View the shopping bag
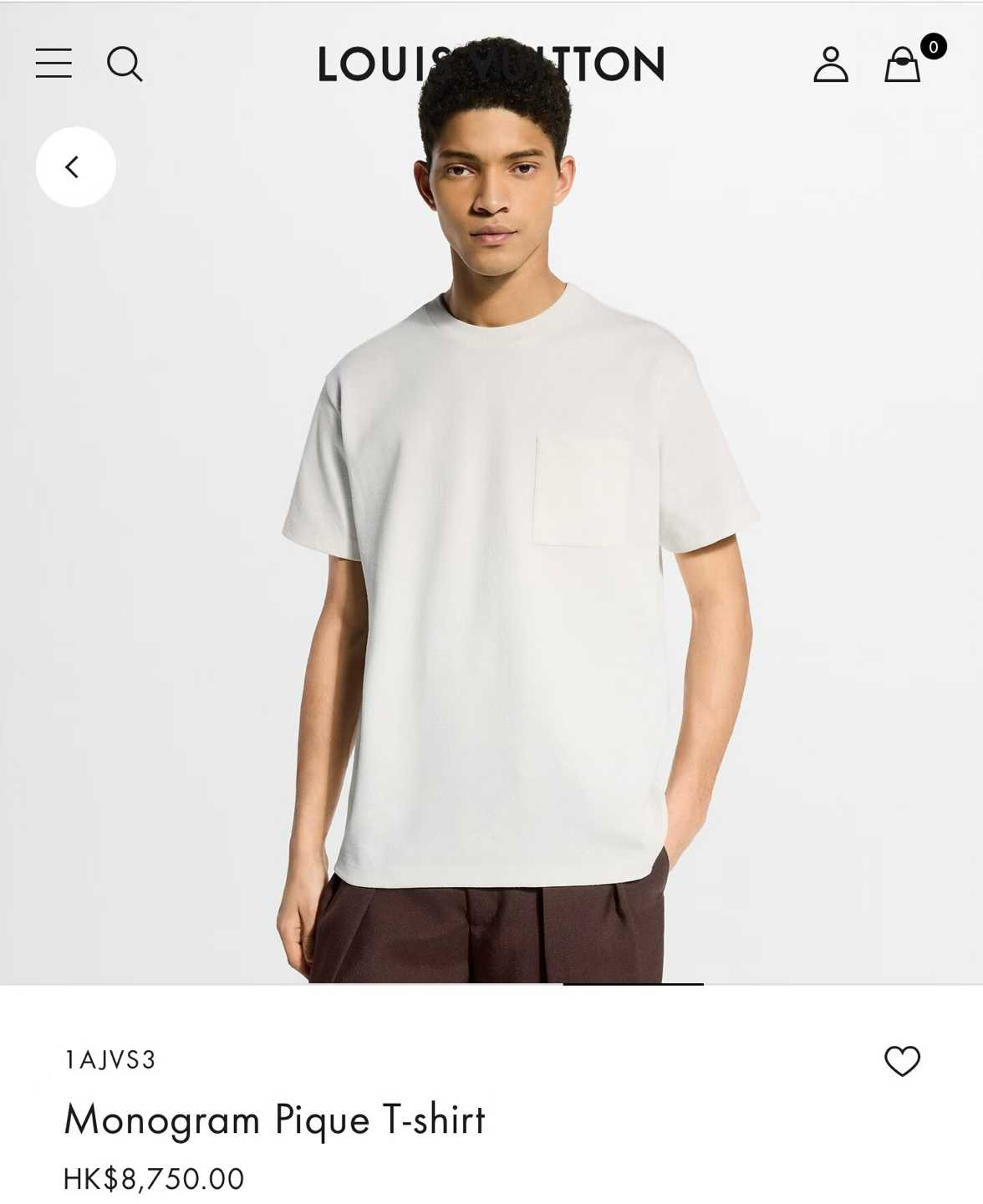This screenshot has width=983, height=1204. point(903,64)
